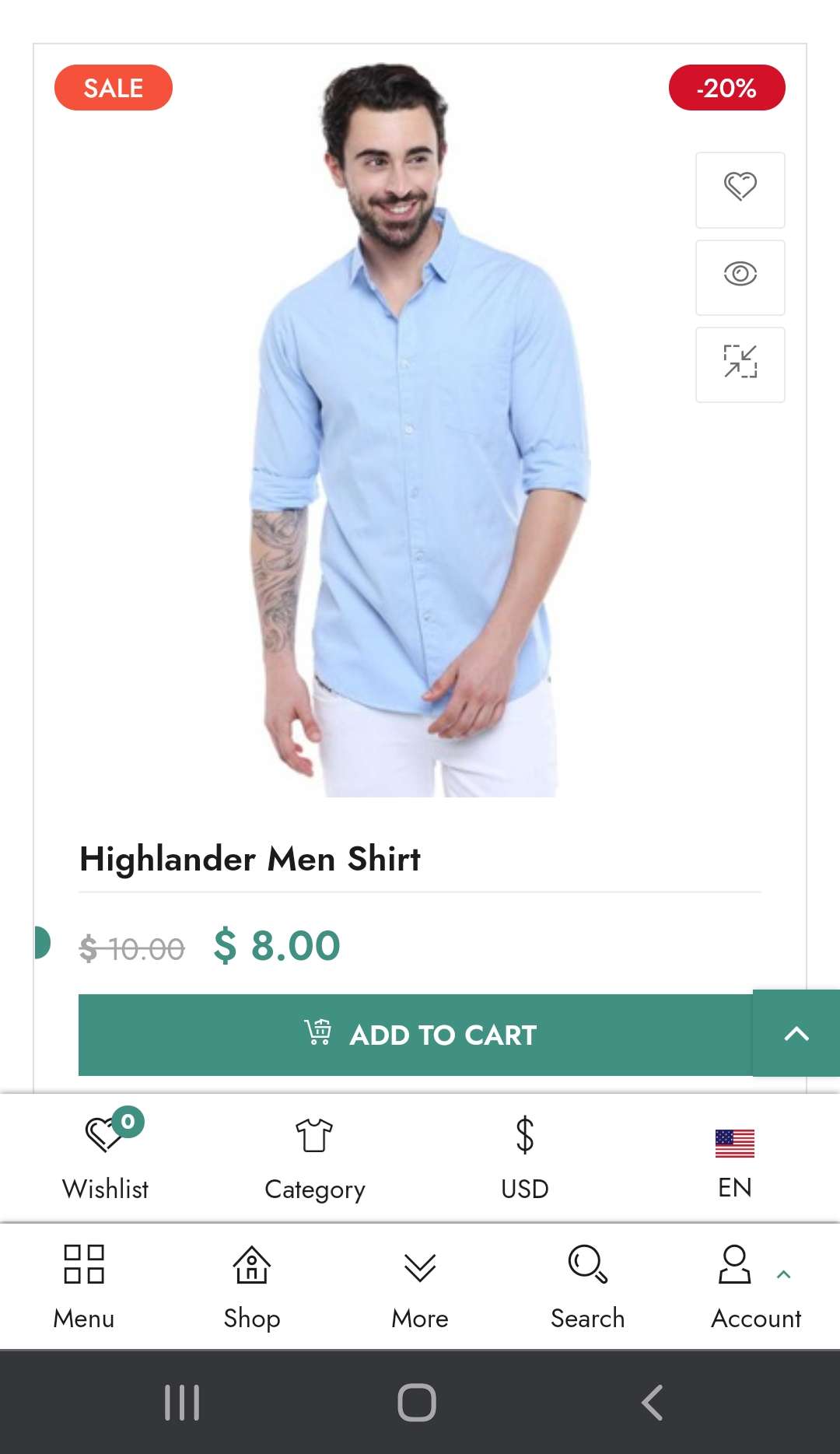Open the Category option
Screen dimensions: 840x1454
314,1156
